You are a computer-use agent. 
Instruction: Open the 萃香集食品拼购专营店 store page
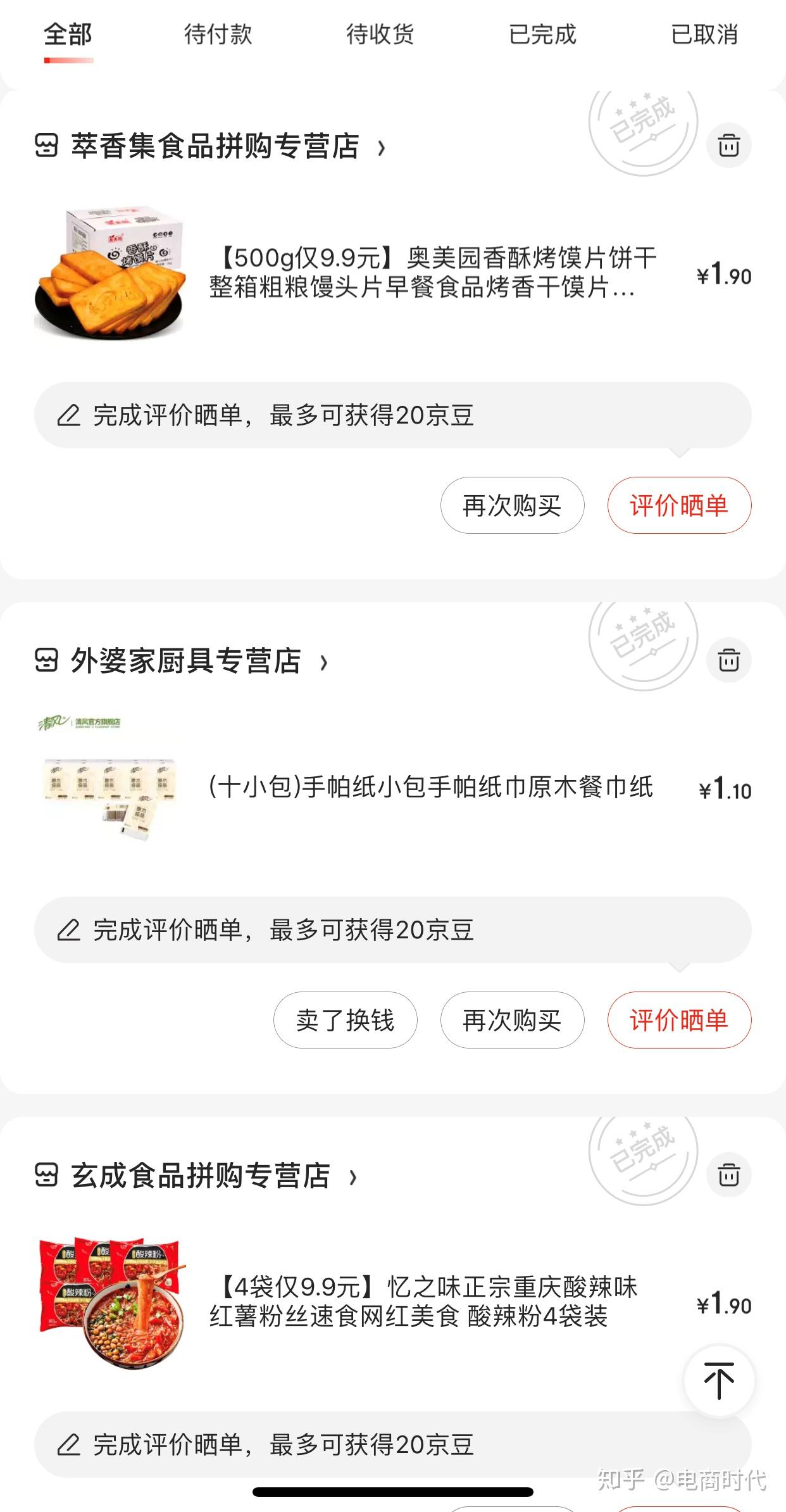(x=215, y=146)
